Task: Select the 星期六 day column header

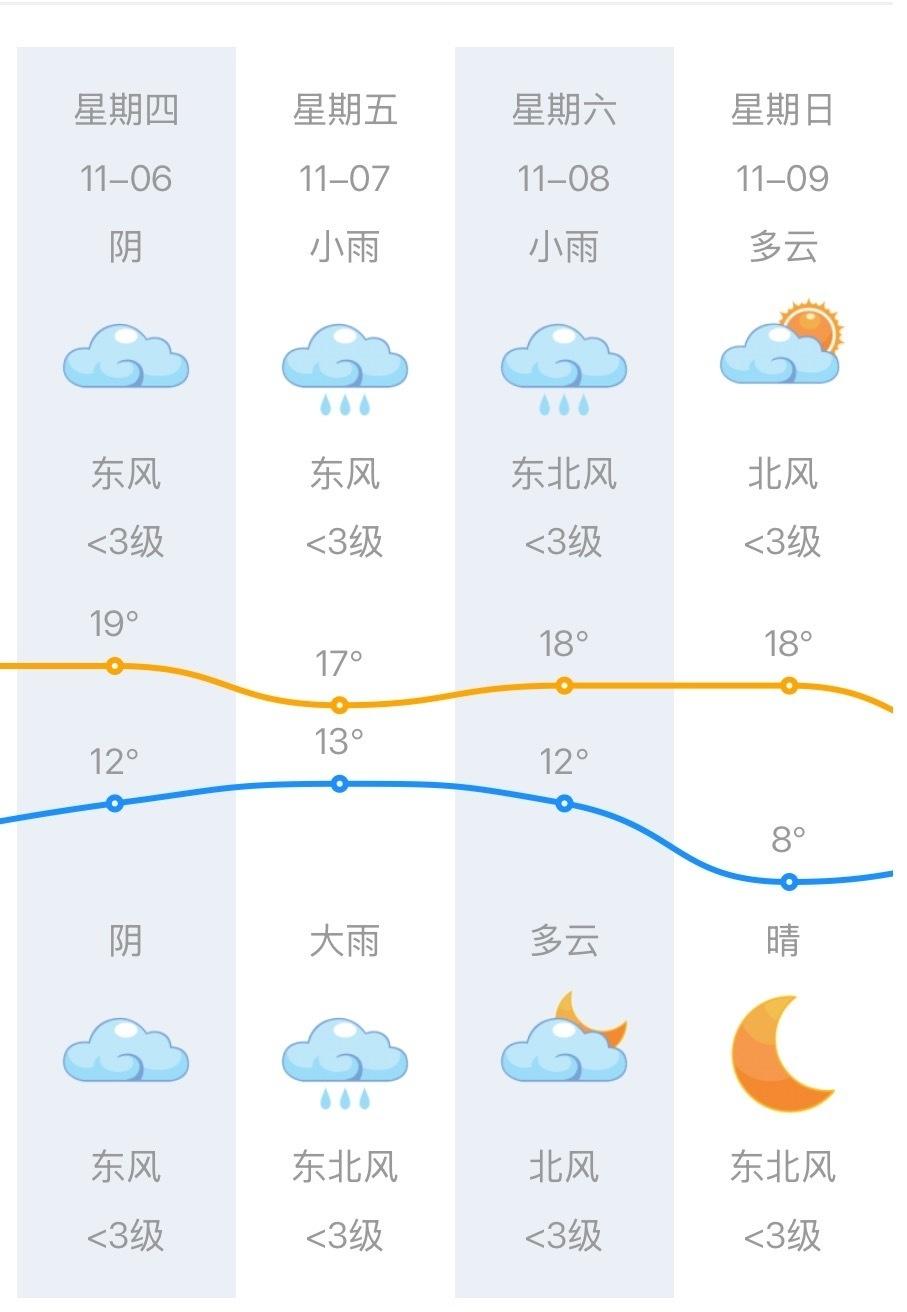Action: pos(562,112)
